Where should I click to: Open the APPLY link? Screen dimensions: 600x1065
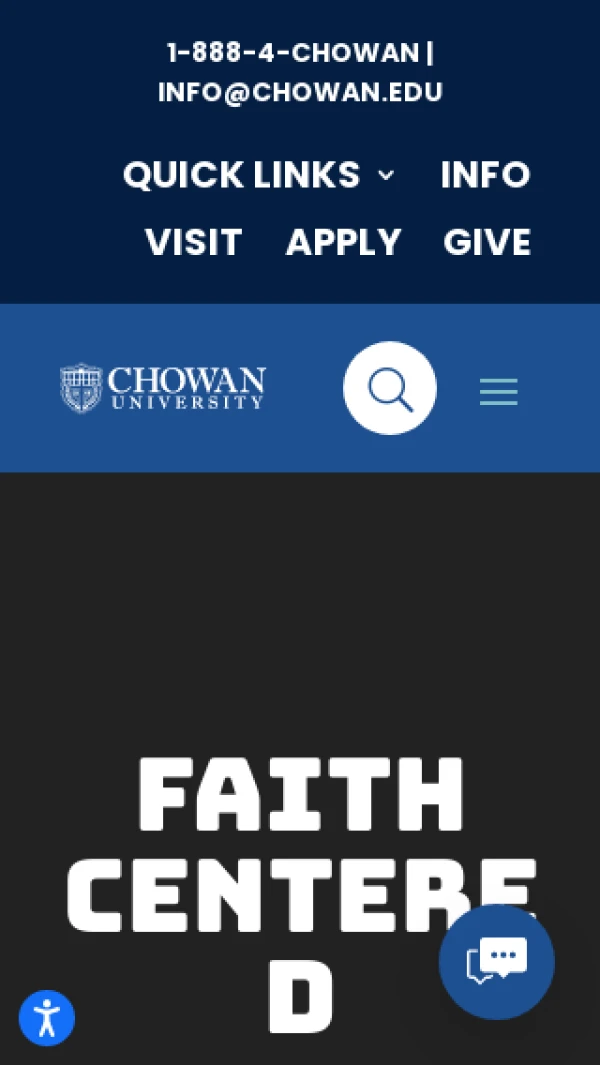click(x=343, y=243)
